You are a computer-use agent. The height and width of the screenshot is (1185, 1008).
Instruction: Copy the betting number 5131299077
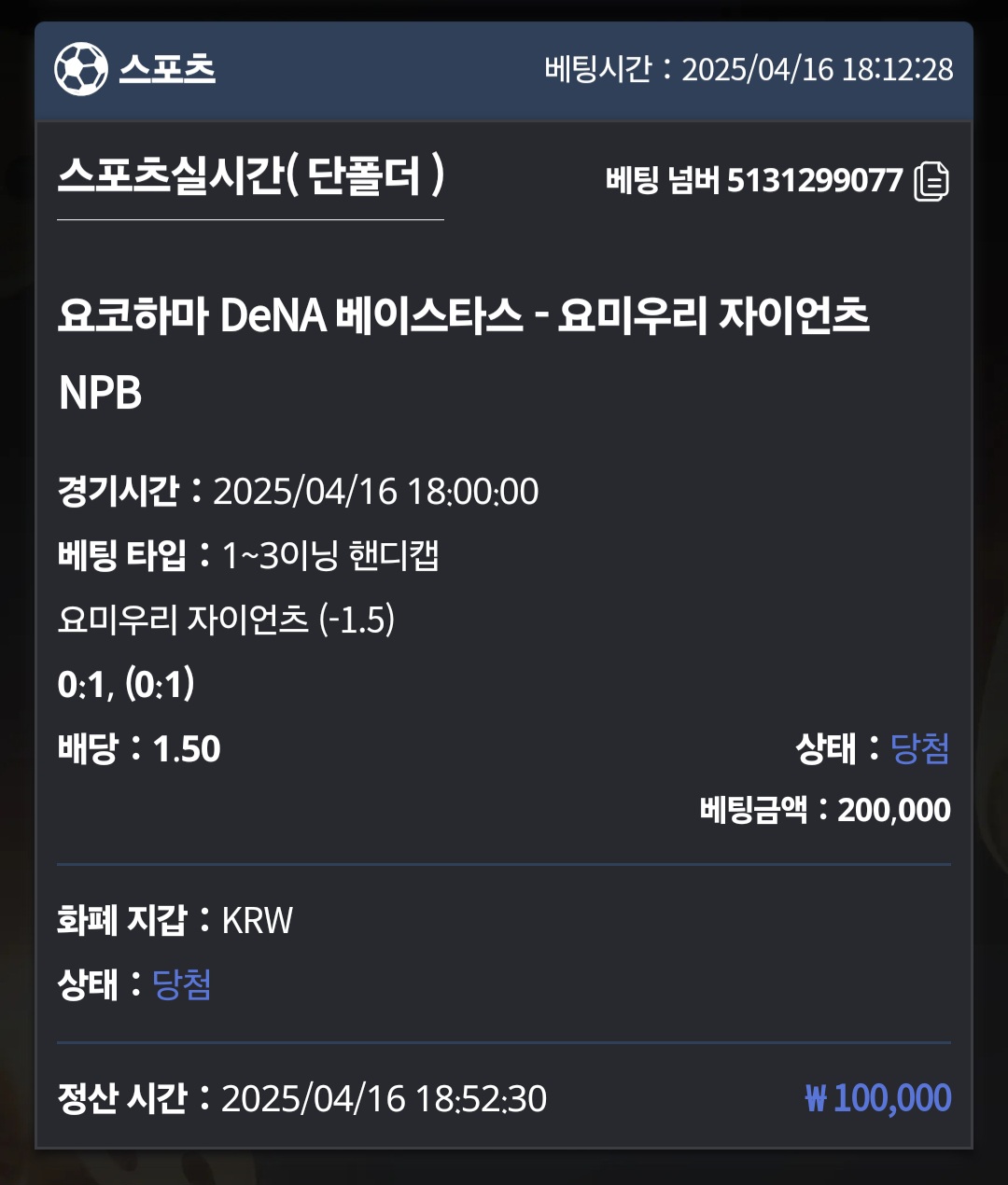click(931, 181)
